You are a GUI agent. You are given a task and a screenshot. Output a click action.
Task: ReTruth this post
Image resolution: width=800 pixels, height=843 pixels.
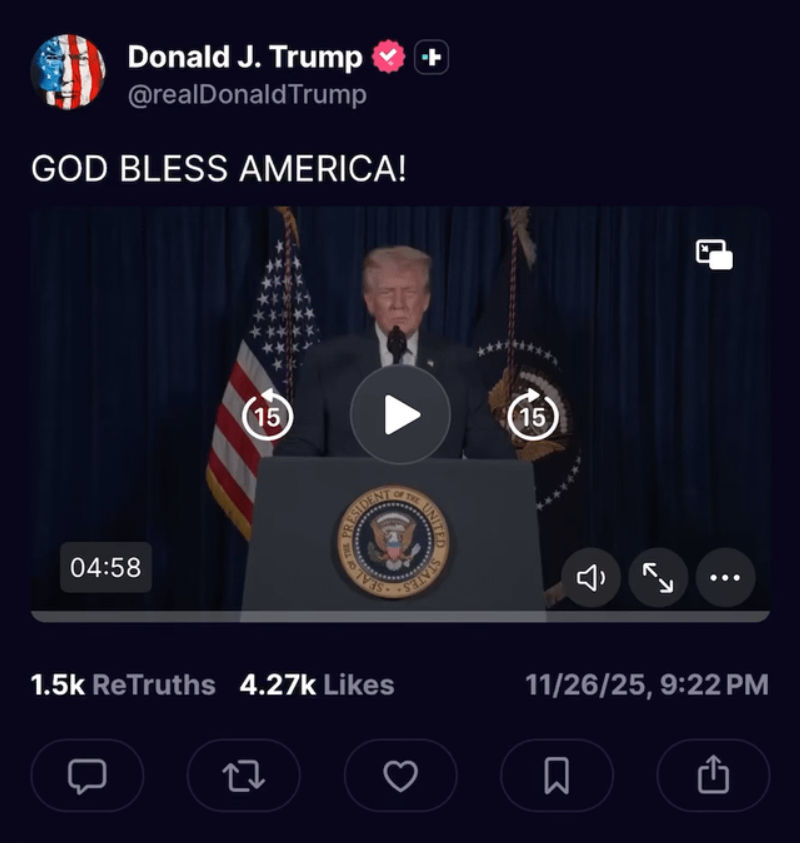[x=243, y=775]
